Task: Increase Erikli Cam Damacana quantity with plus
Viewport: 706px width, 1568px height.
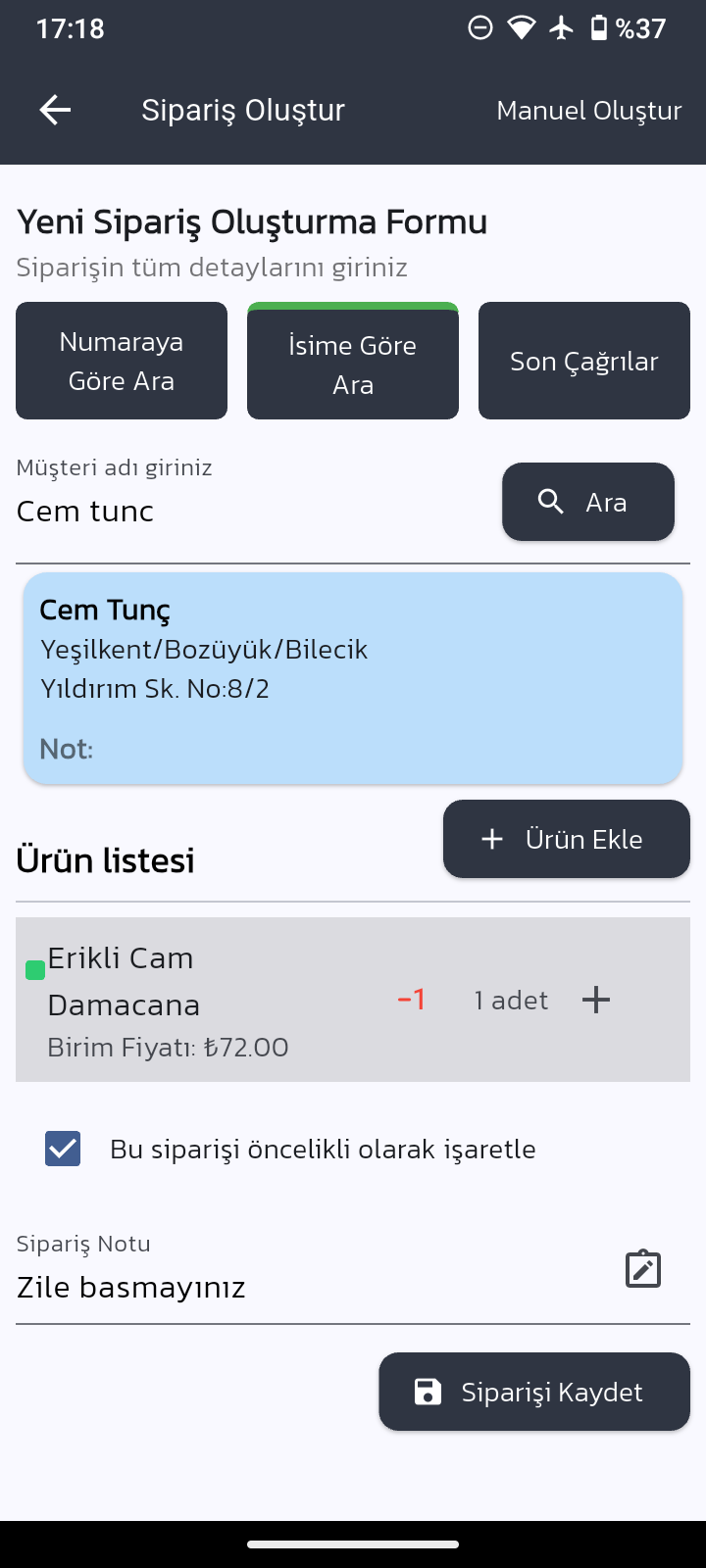Action: tap(596, 1000)
